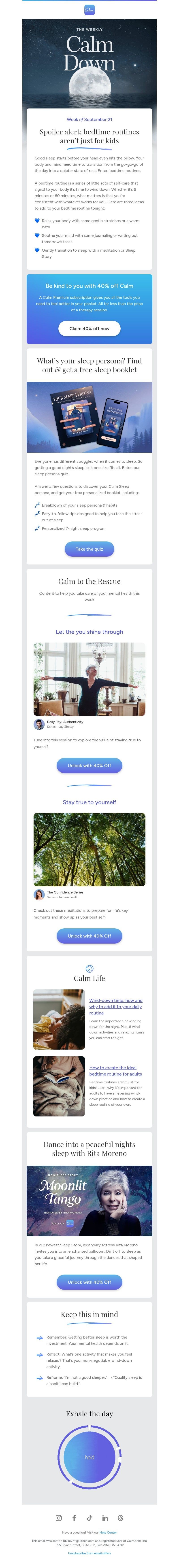
Task: Open the Help Center link
Action: coord(108,1533)
